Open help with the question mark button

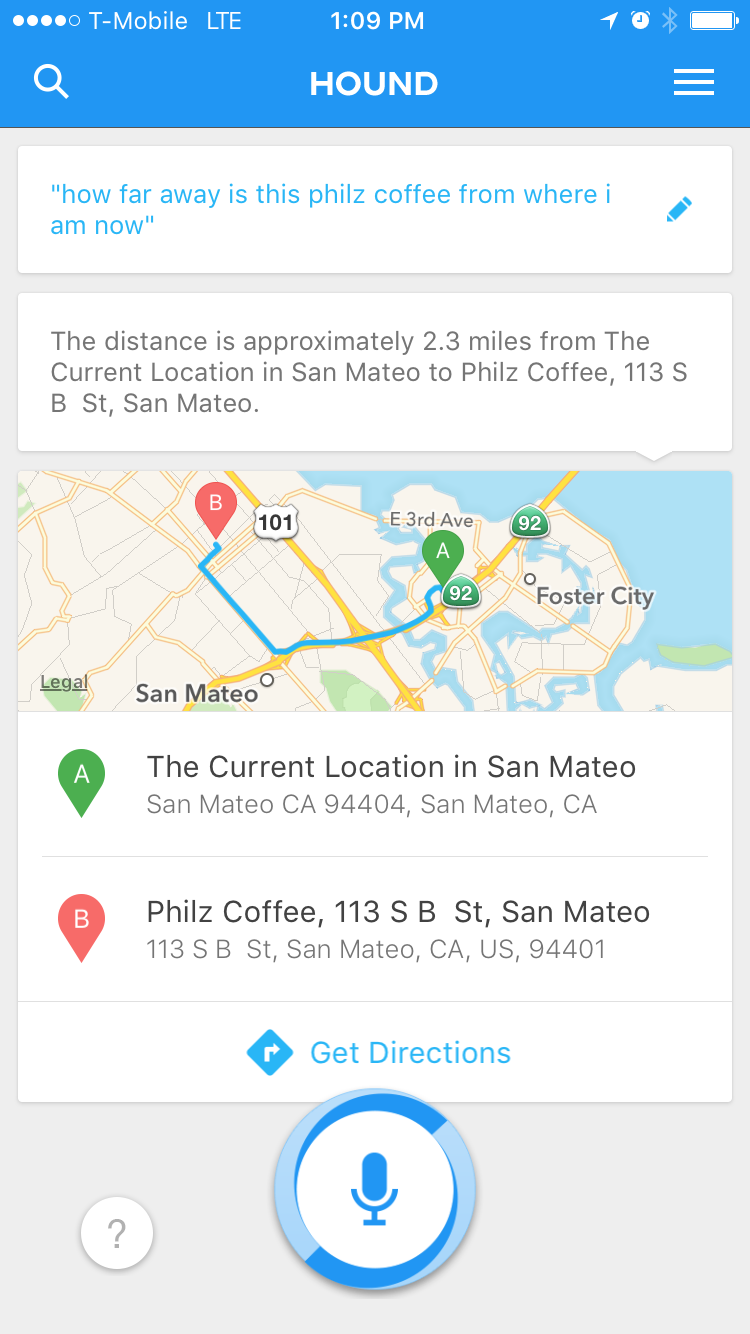[x=117, y=1234]
